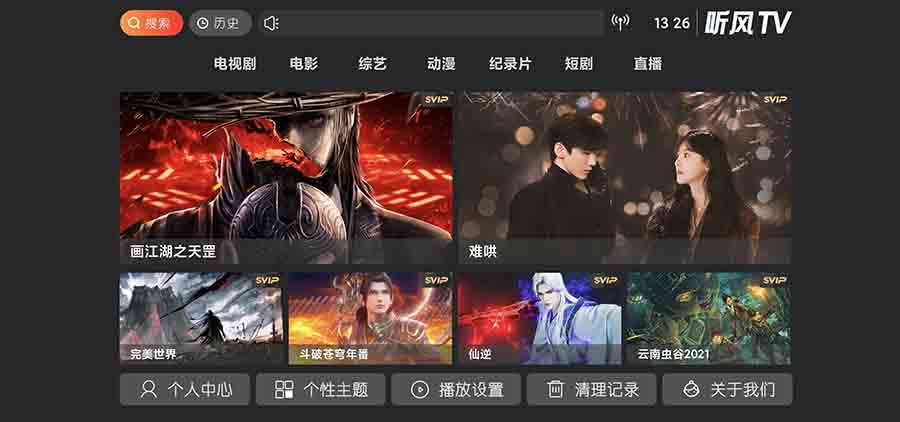Open the 难哄 drama card

coord(624,177)
